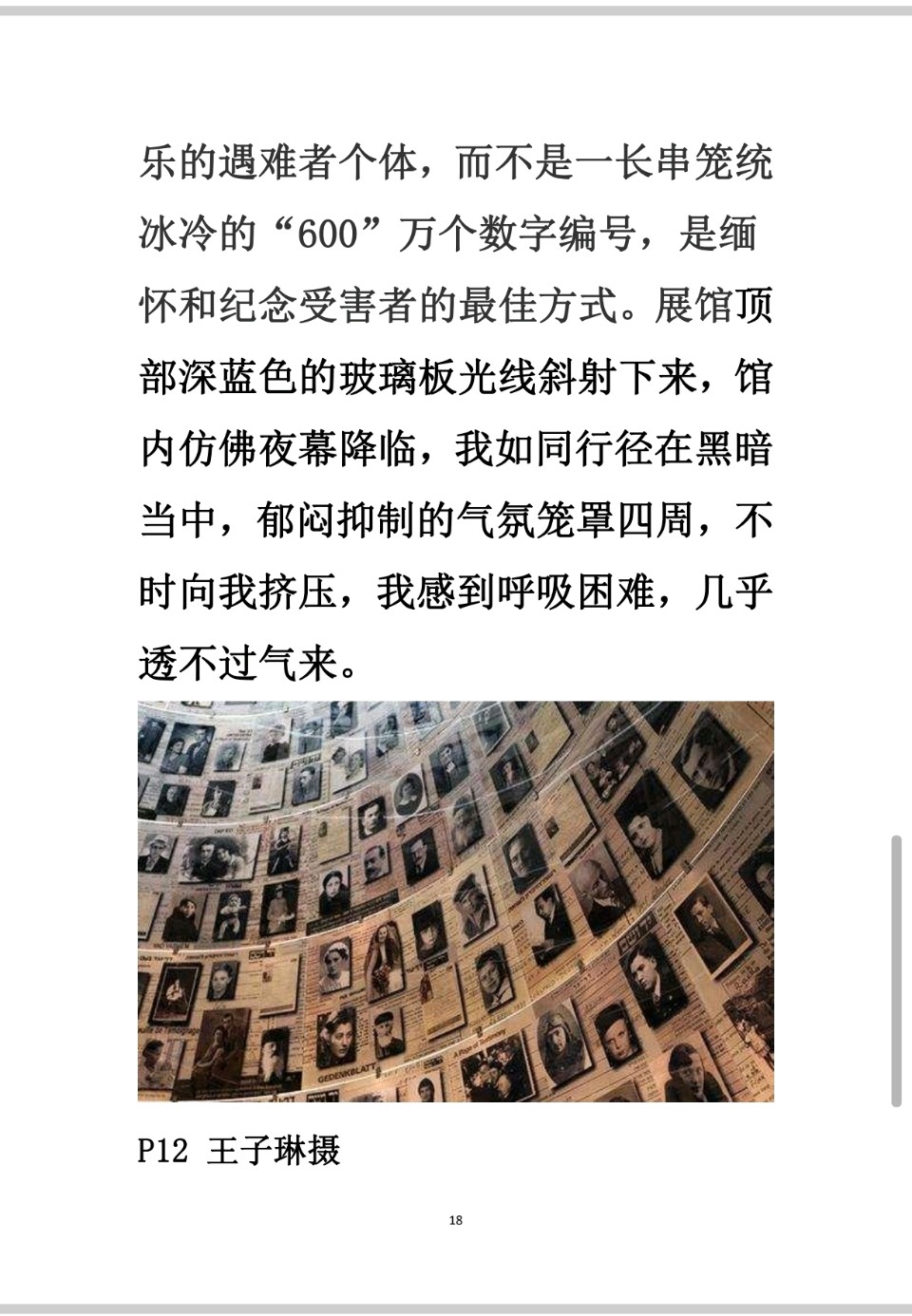Image resolution: width=912 pixels, height=1316 pixels.
Task: Tap the vertical scrollbar handle
Action: coord(896,970)
